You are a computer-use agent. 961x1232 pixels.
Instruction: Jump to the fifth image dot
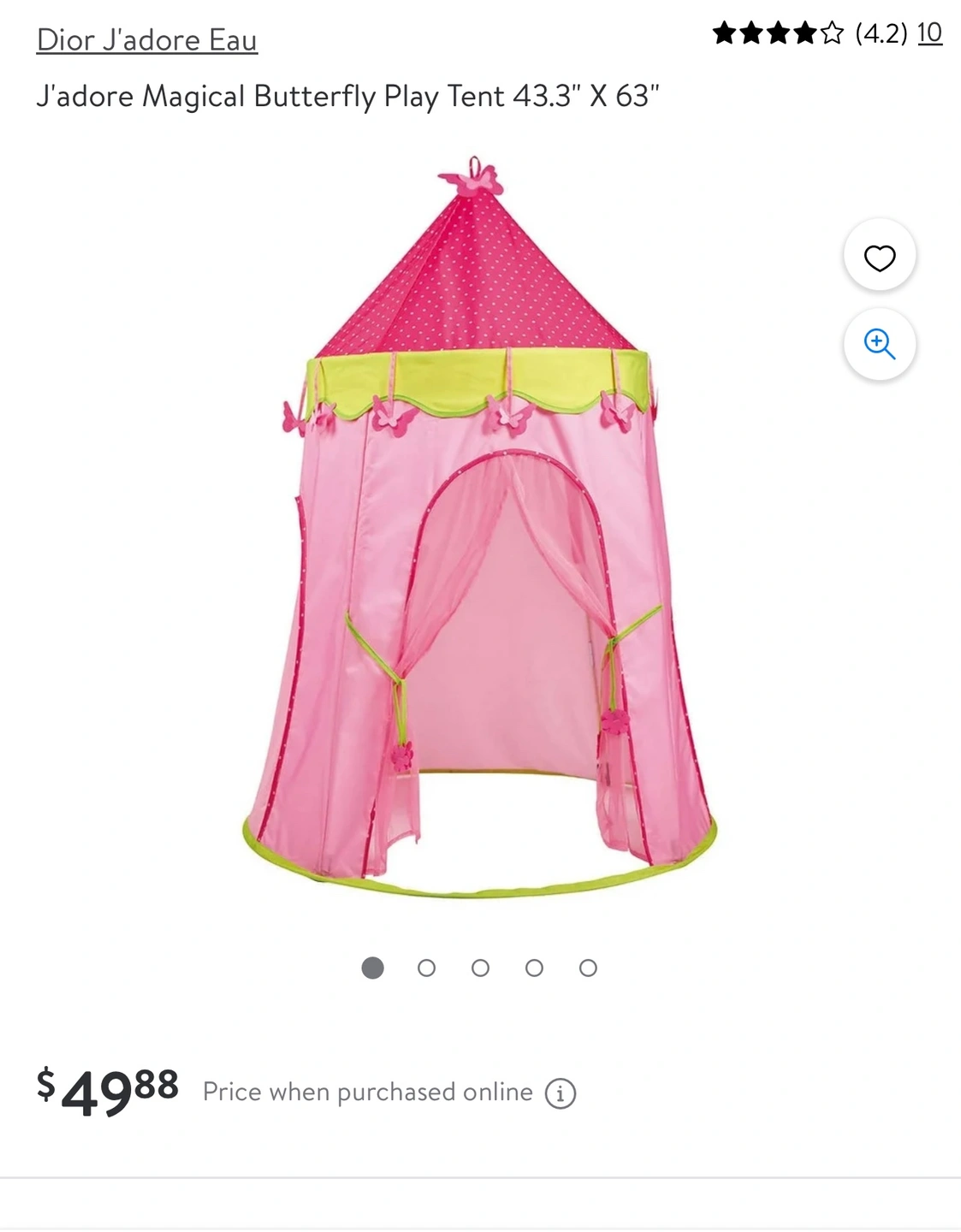pos(588,968)
